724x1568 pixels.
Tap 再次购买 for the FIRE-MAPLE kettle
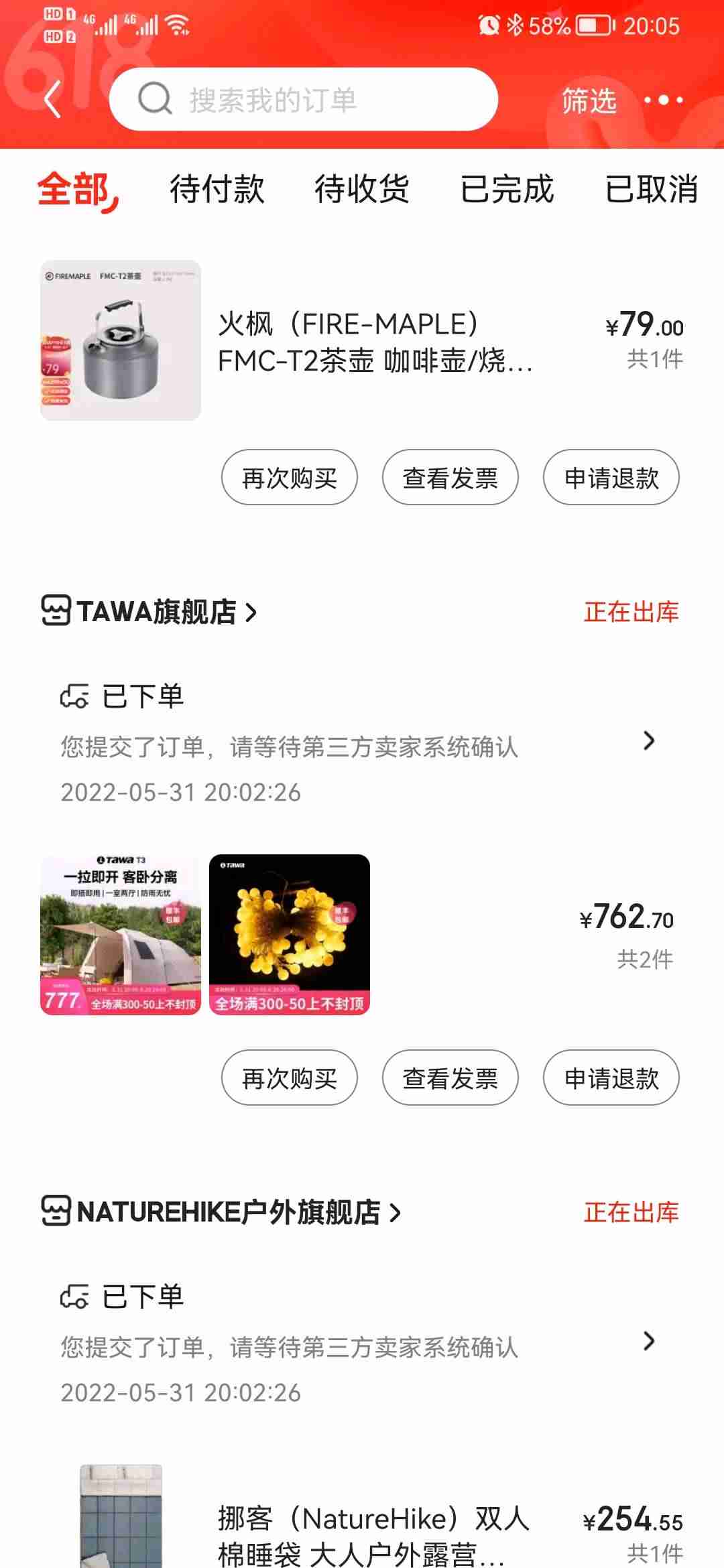pyautogui.click(x=290, y=478)
